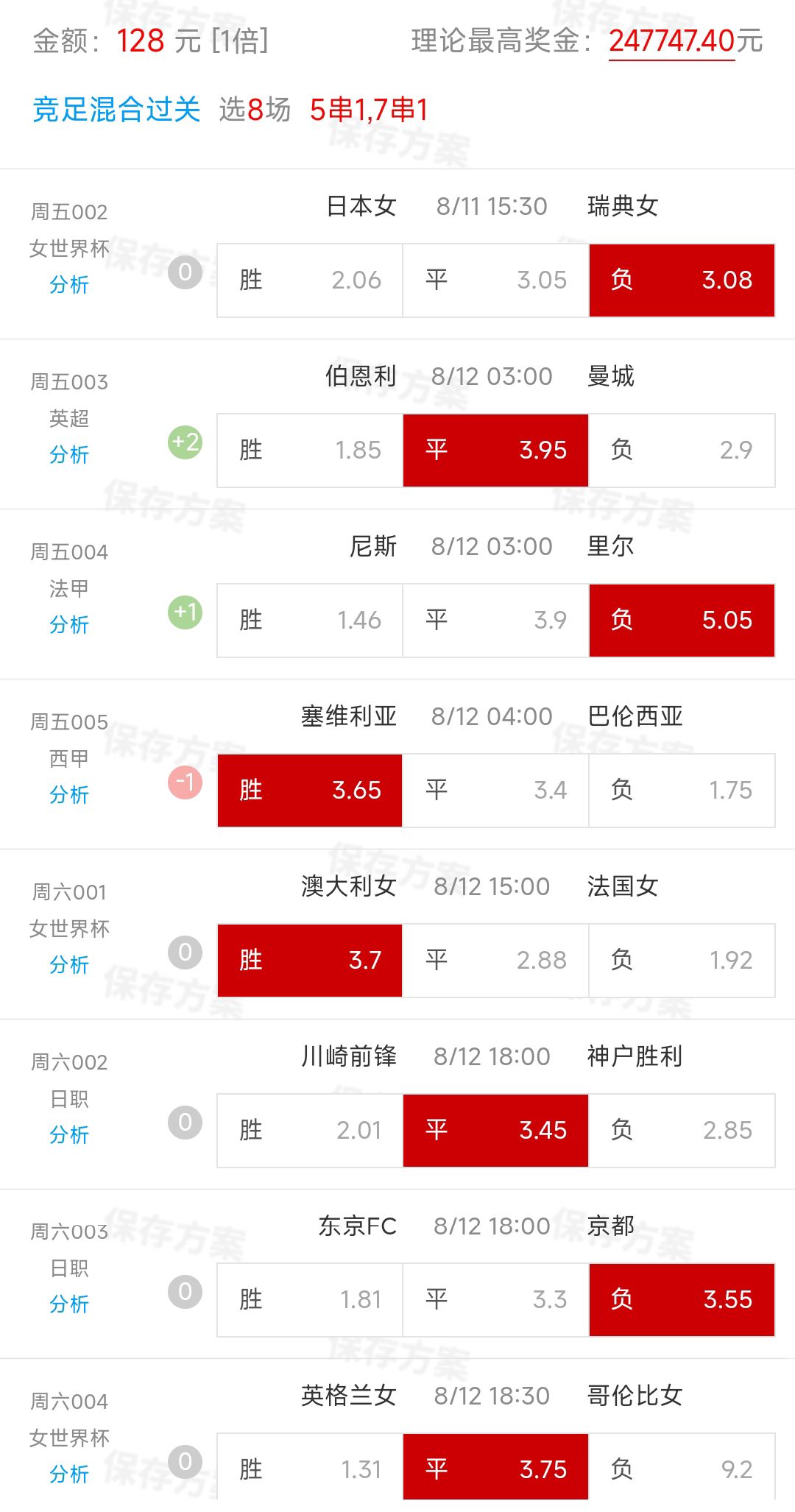The height and width of the screenshot is (1512, 795).
Task: Select 平 3.45 for 川崎前锋 match
Action: (x=495, y=1131)
